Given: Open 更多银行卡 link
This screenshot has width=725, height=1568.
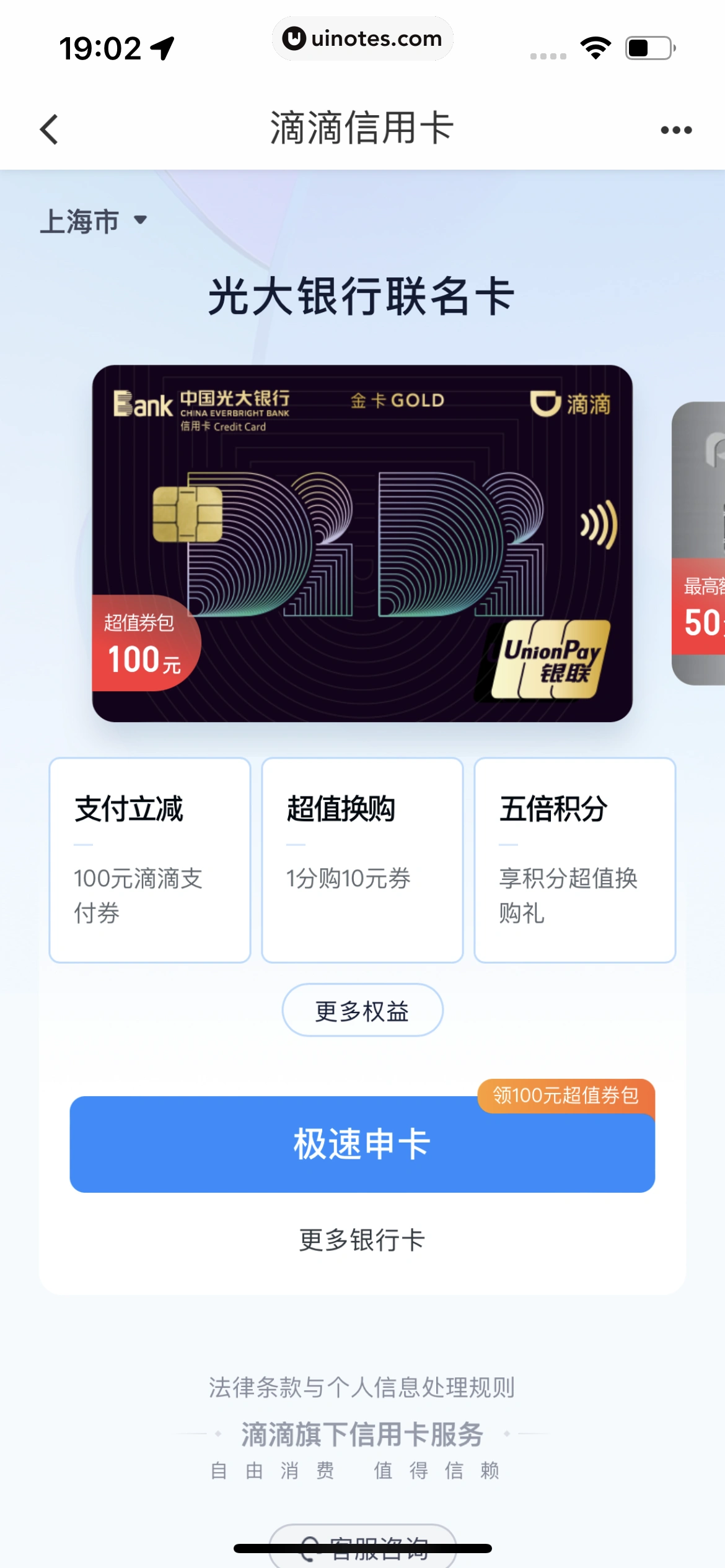Looking at the screenshot, I should coord(362,1240).
